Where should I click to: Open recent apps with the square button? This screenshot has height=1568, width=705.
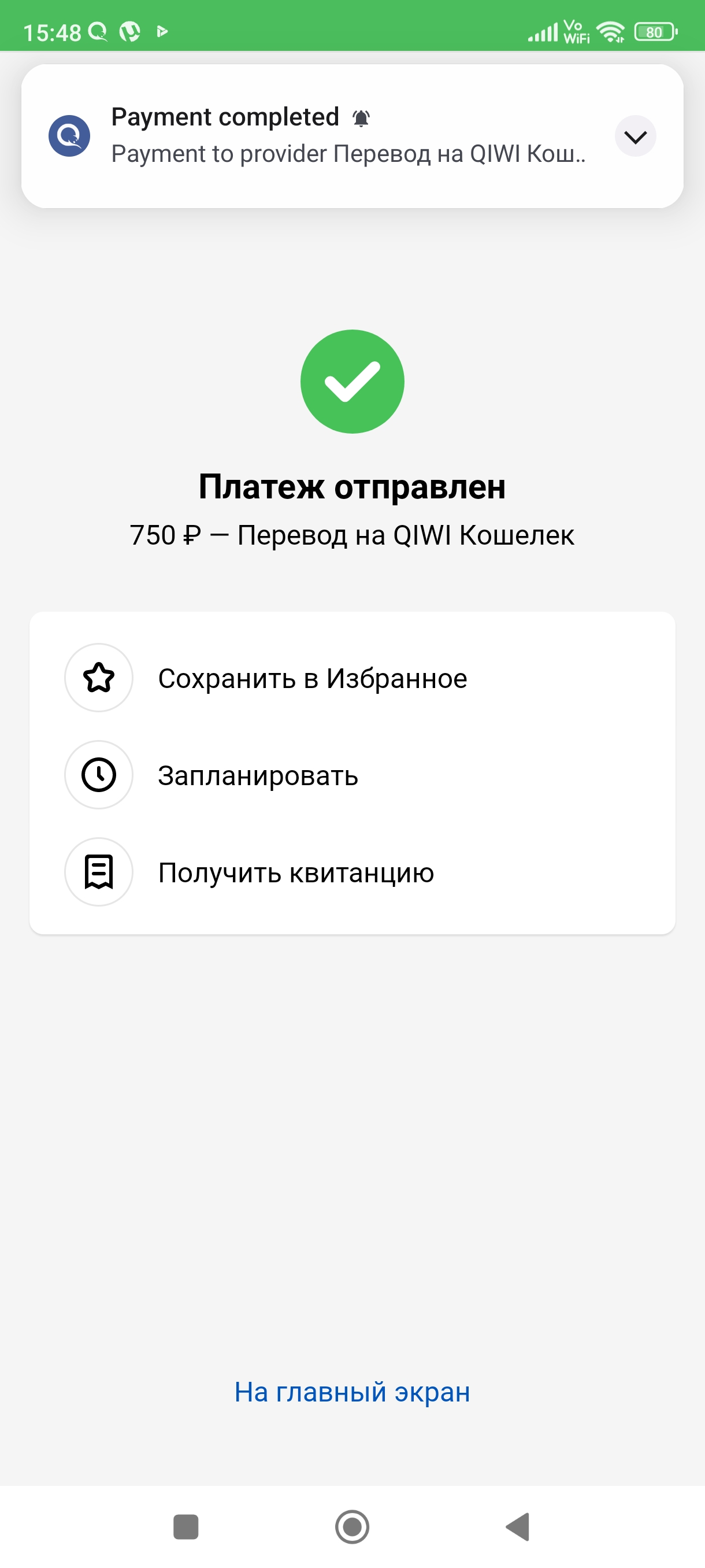point(186,1526)
